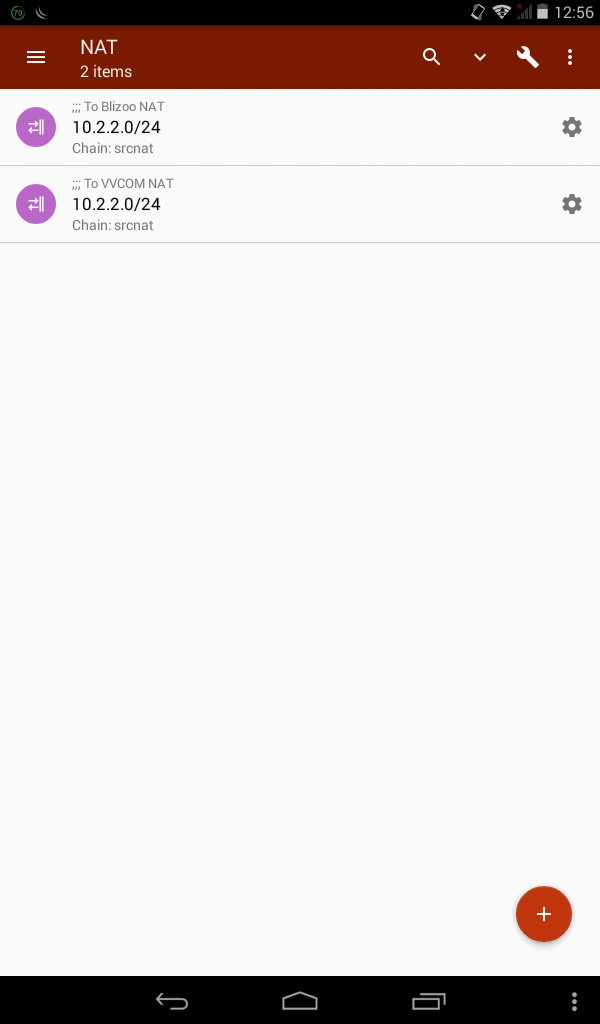The height and width of the screenshot is (1024, 600).
Task: Add a new NAT rule
Action: [543, 914]
